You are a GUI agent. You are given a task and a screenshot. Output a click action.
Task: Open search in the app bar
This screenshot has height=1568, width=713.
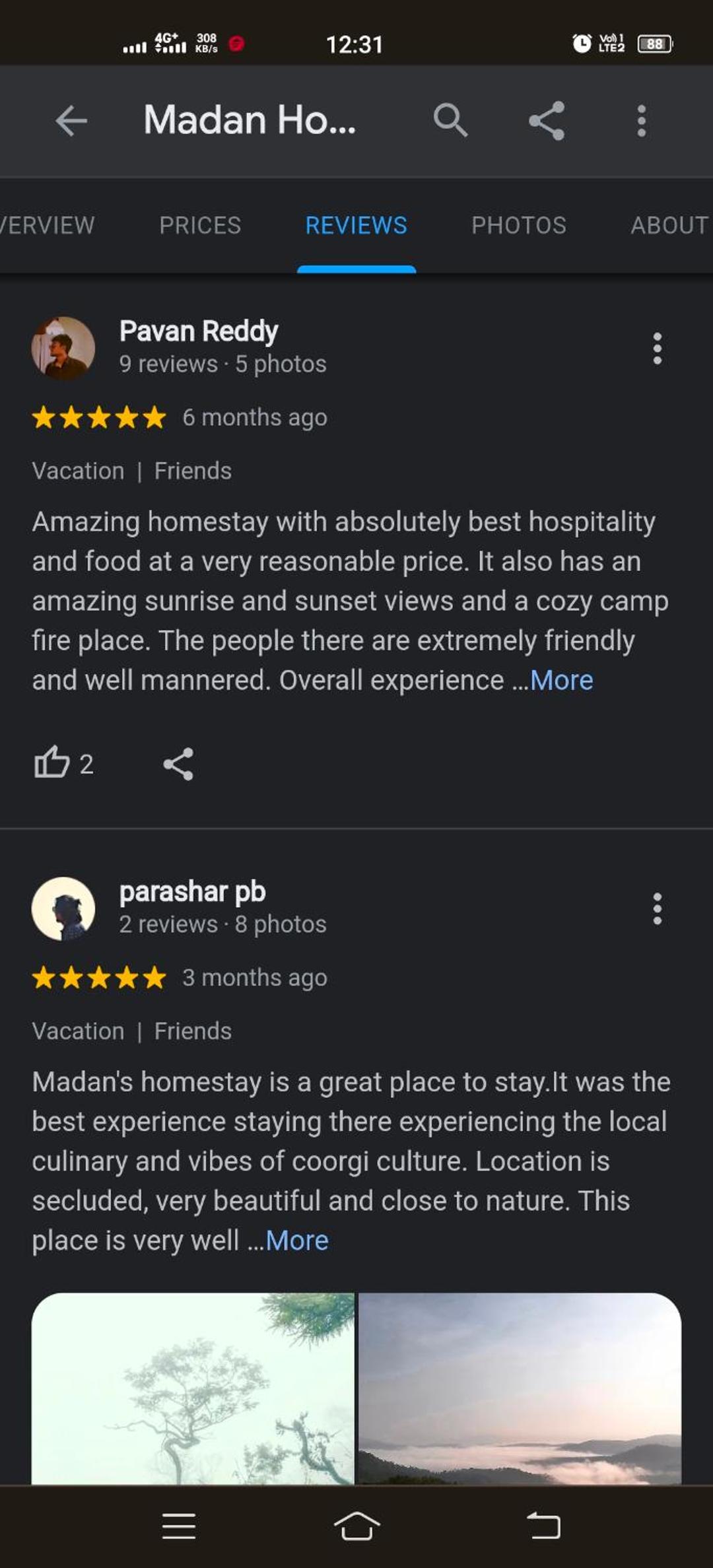[x=450, y=121]
